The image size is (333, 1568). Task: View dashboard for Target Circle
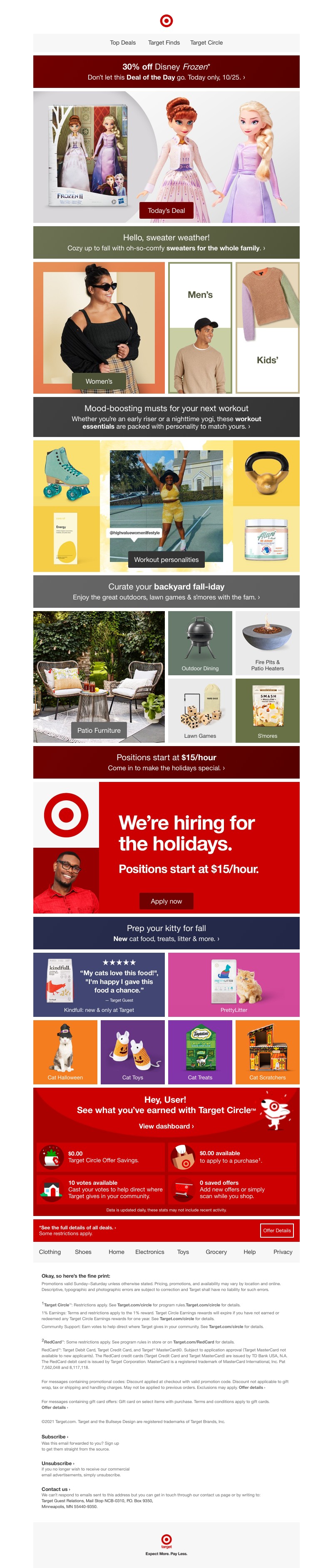point(166,1126)
